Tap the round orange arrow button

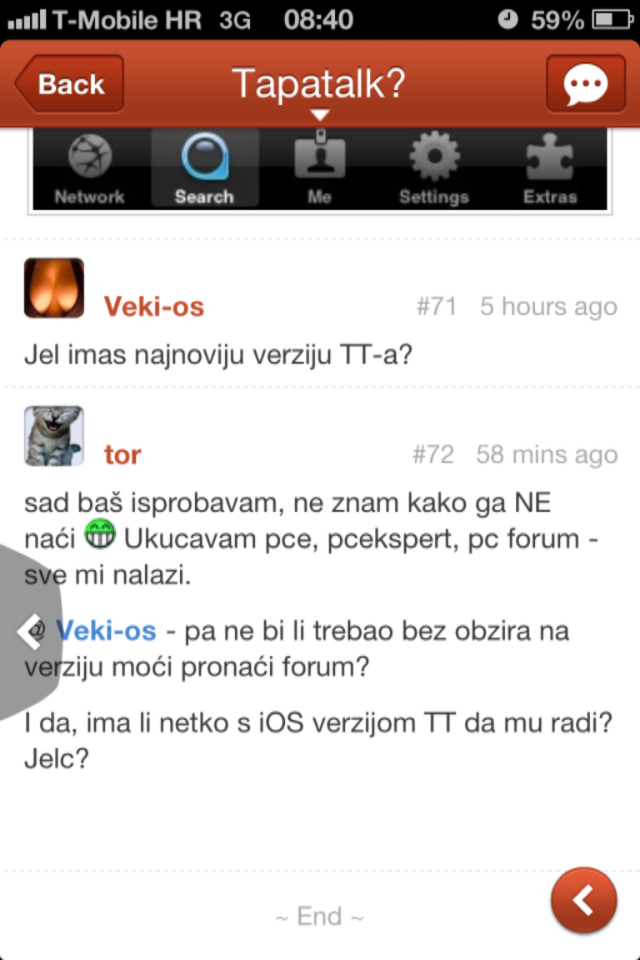[583, 901]
